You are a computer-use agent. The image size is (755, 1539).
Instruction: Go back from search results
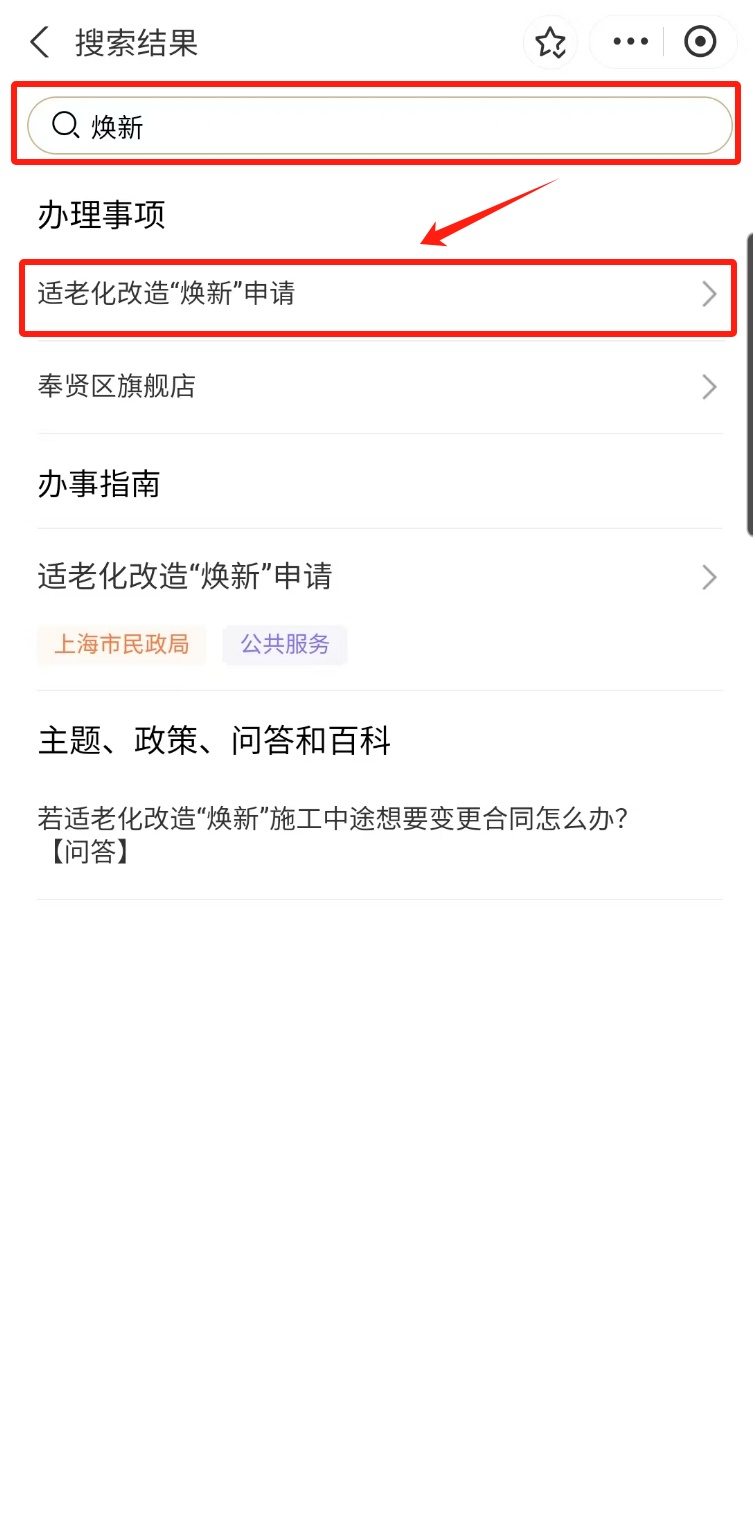click(40, 43)
